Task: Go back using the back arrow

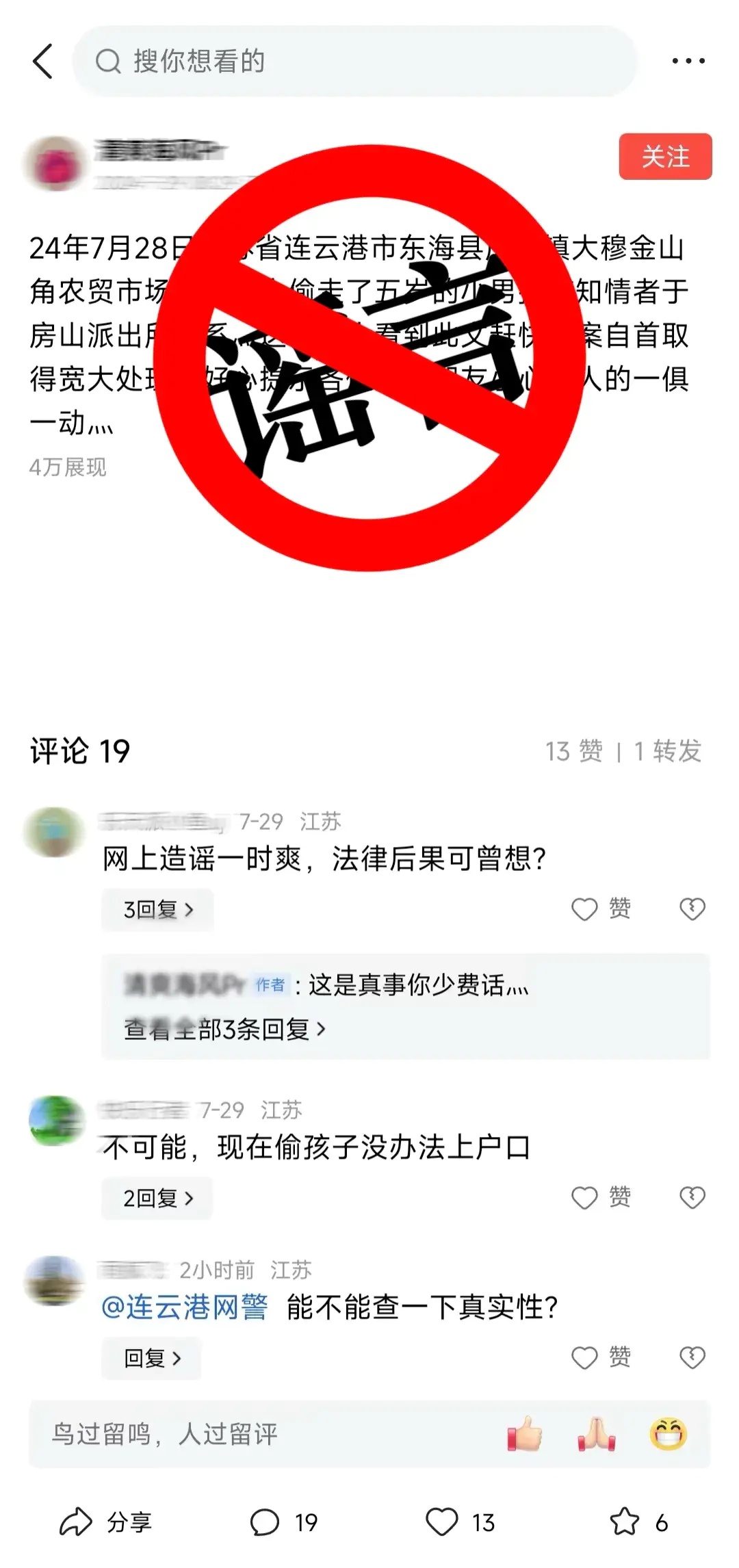Action: [41, 60]
